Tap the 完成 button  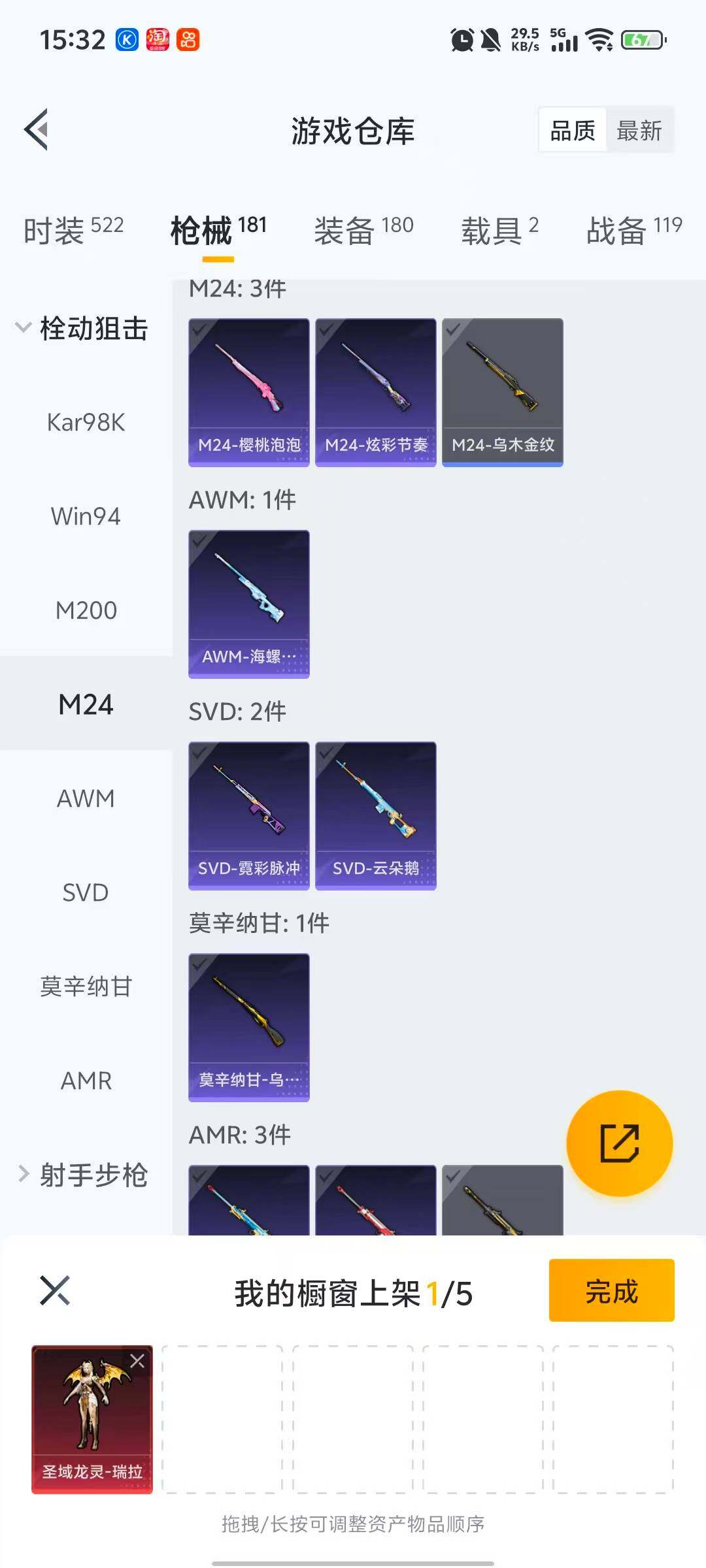point(611,1290)
